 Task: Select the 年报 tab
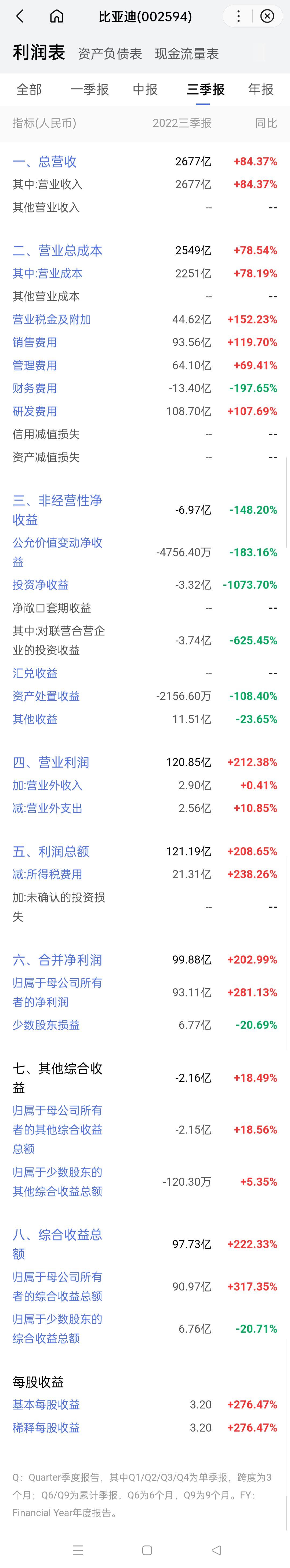(x=261, y=89)
